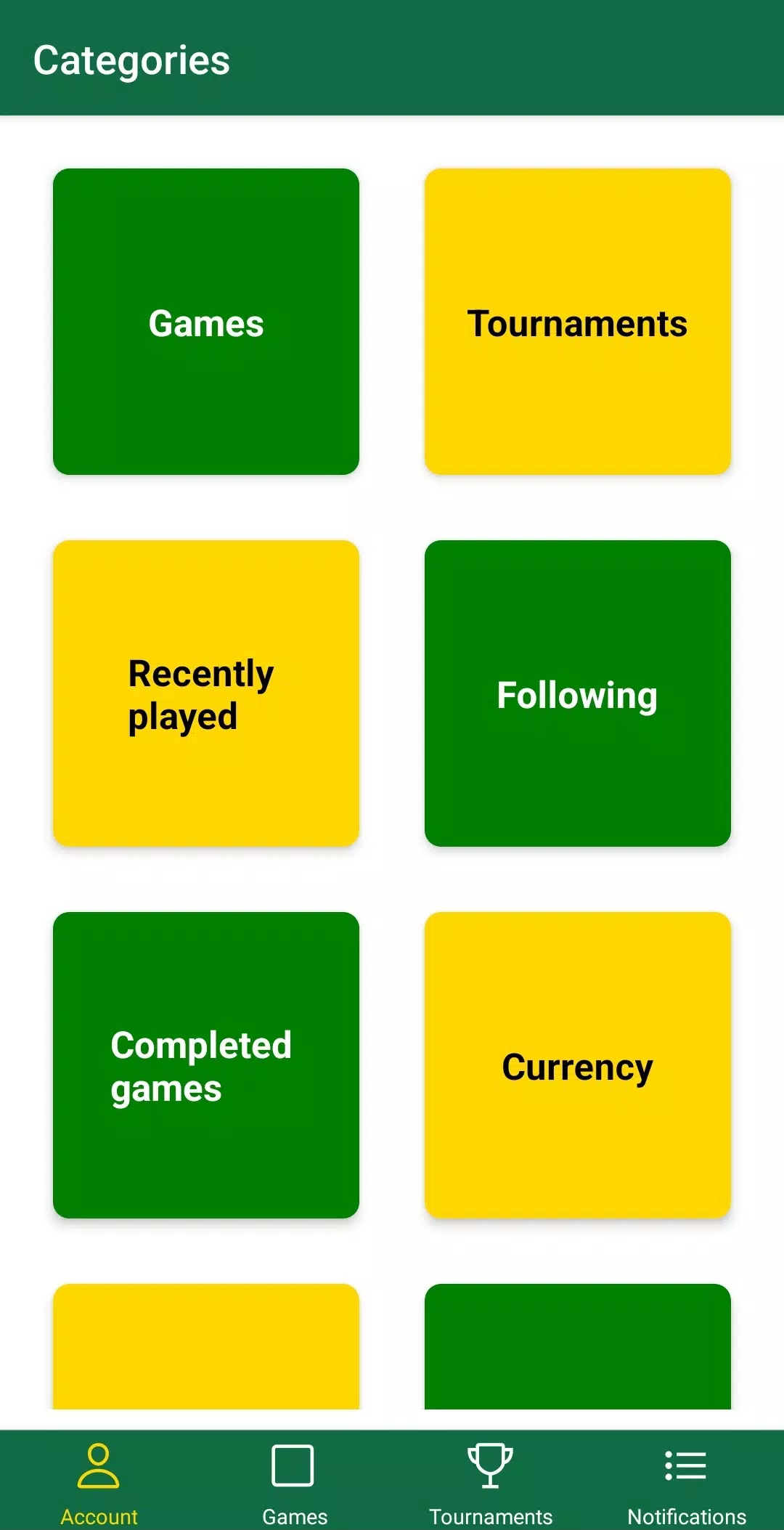Open the Tournaments category card
784x1530 pixels.
click(577, 322)
